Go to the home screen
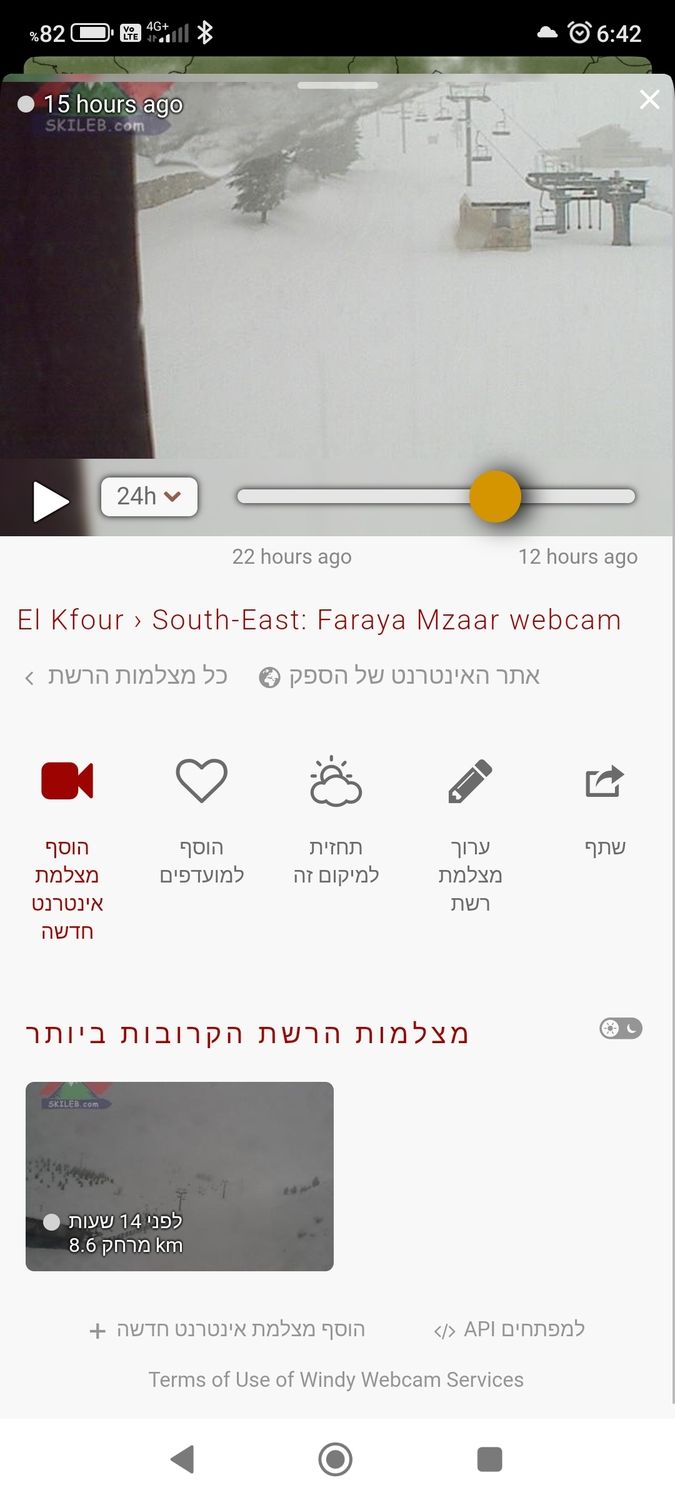The width and height of the screenshot is (675, 1500). point(336,1460)
